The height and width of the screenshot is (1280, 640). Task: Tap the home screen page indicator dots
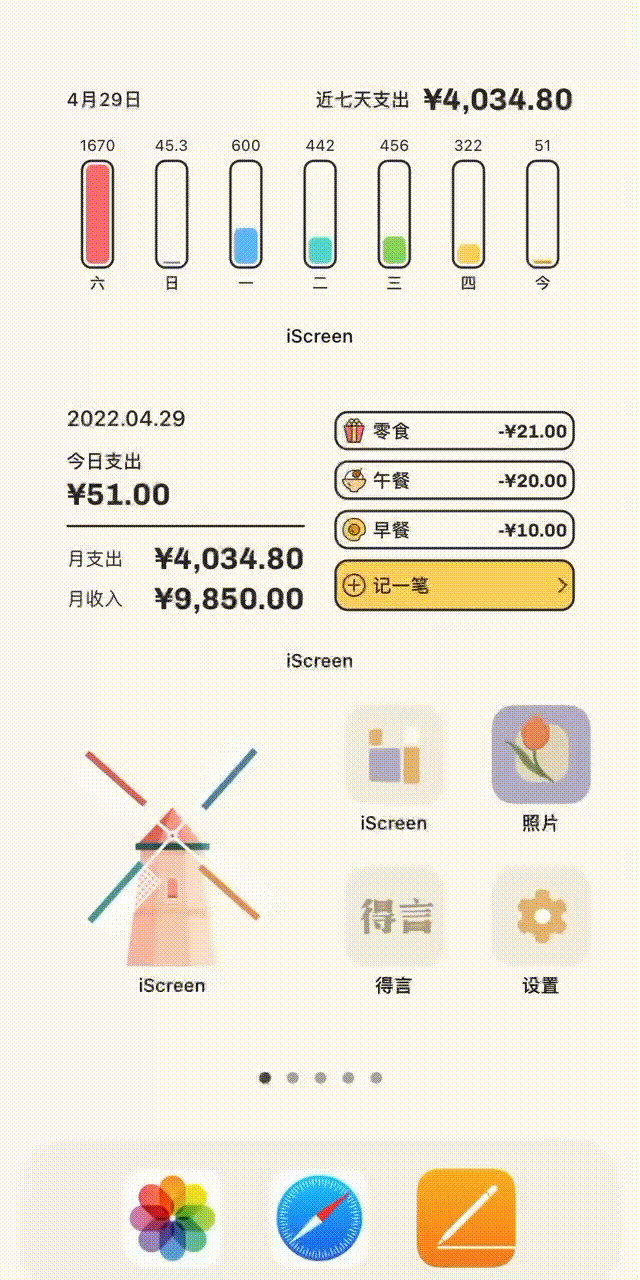click(x=320, y=1078)
